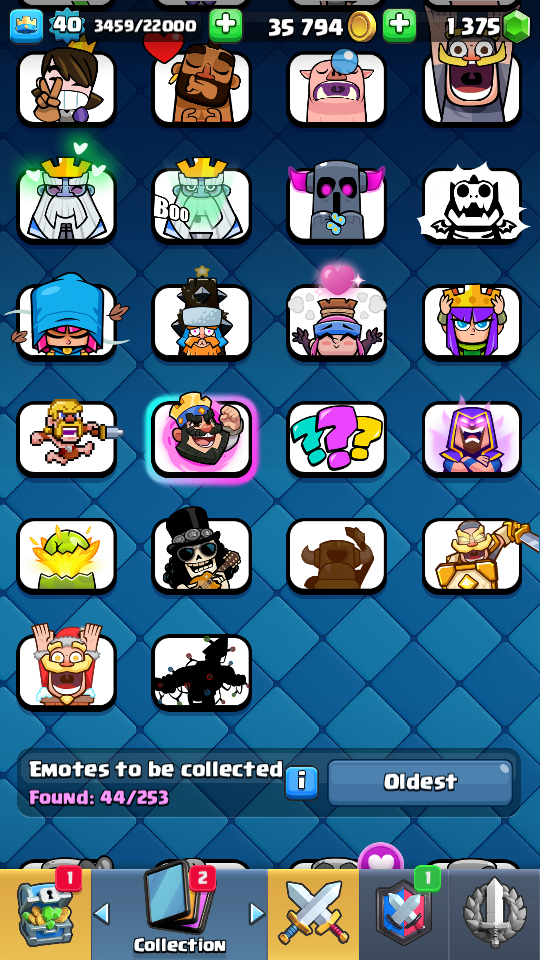Image resolution: width=540 pixels, height=960 pixels.
Task: Select the Mini P.E.K.K.A butterfly emote
Action: click(337, 205)
